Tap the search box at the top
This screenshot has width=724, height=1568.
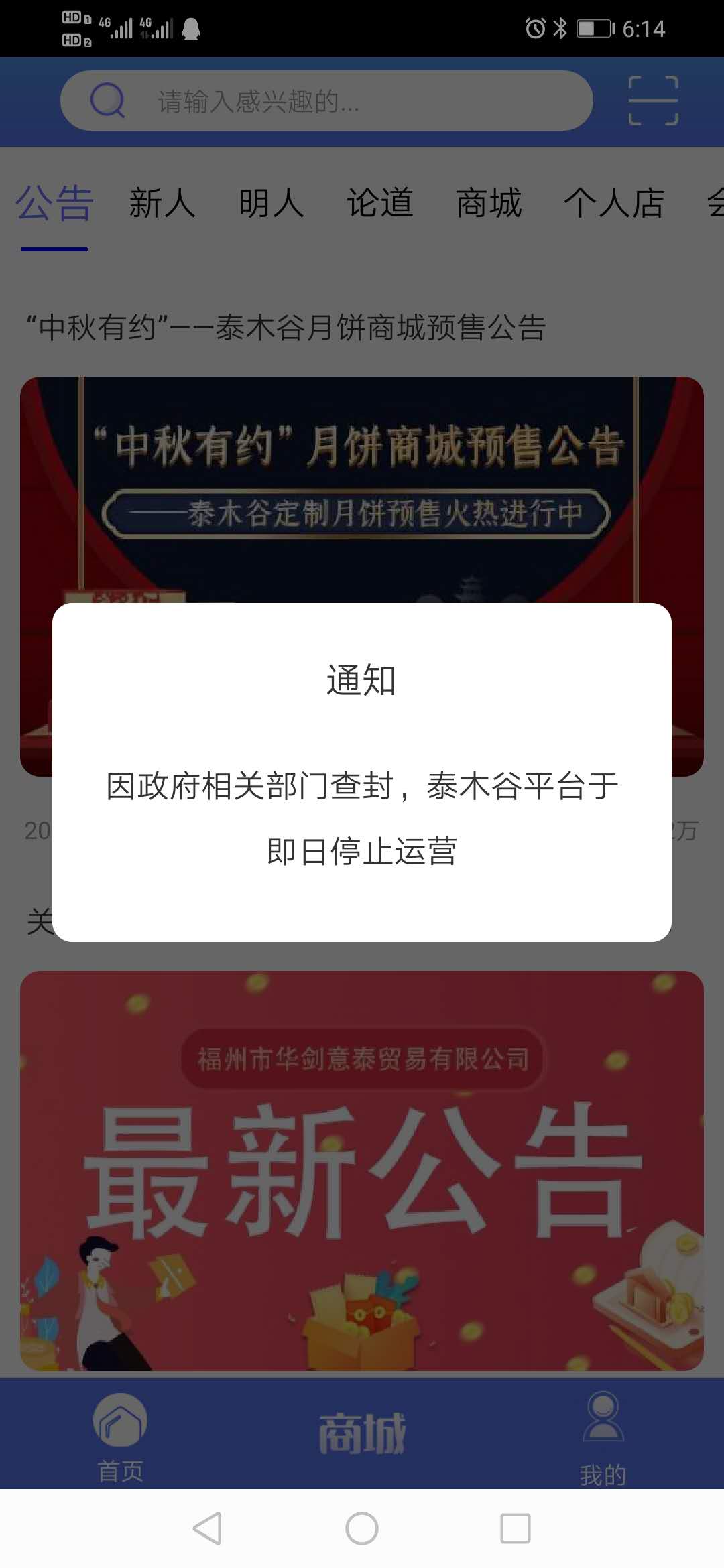[x=326, y=101]
